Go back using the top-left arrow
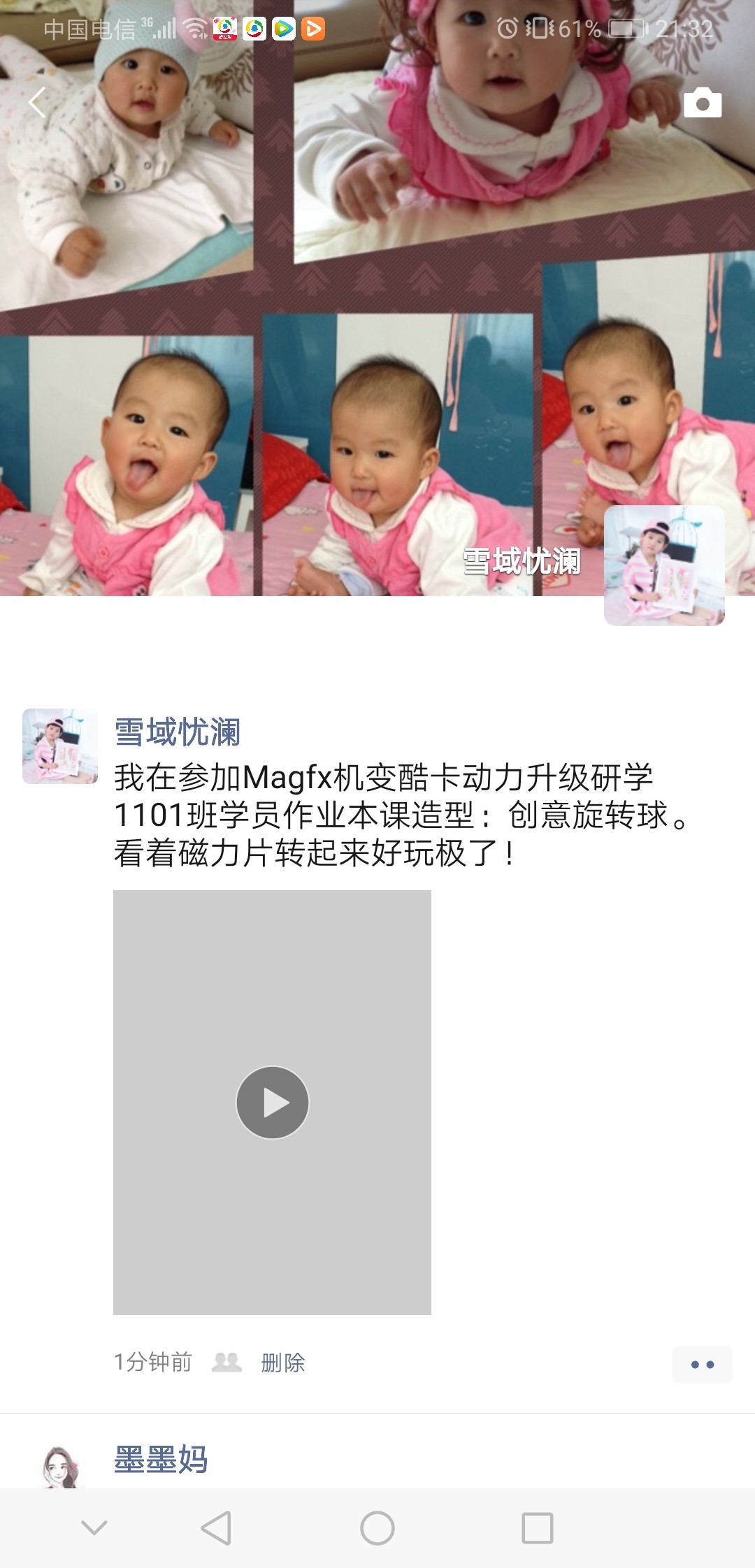 click(38, 103)
